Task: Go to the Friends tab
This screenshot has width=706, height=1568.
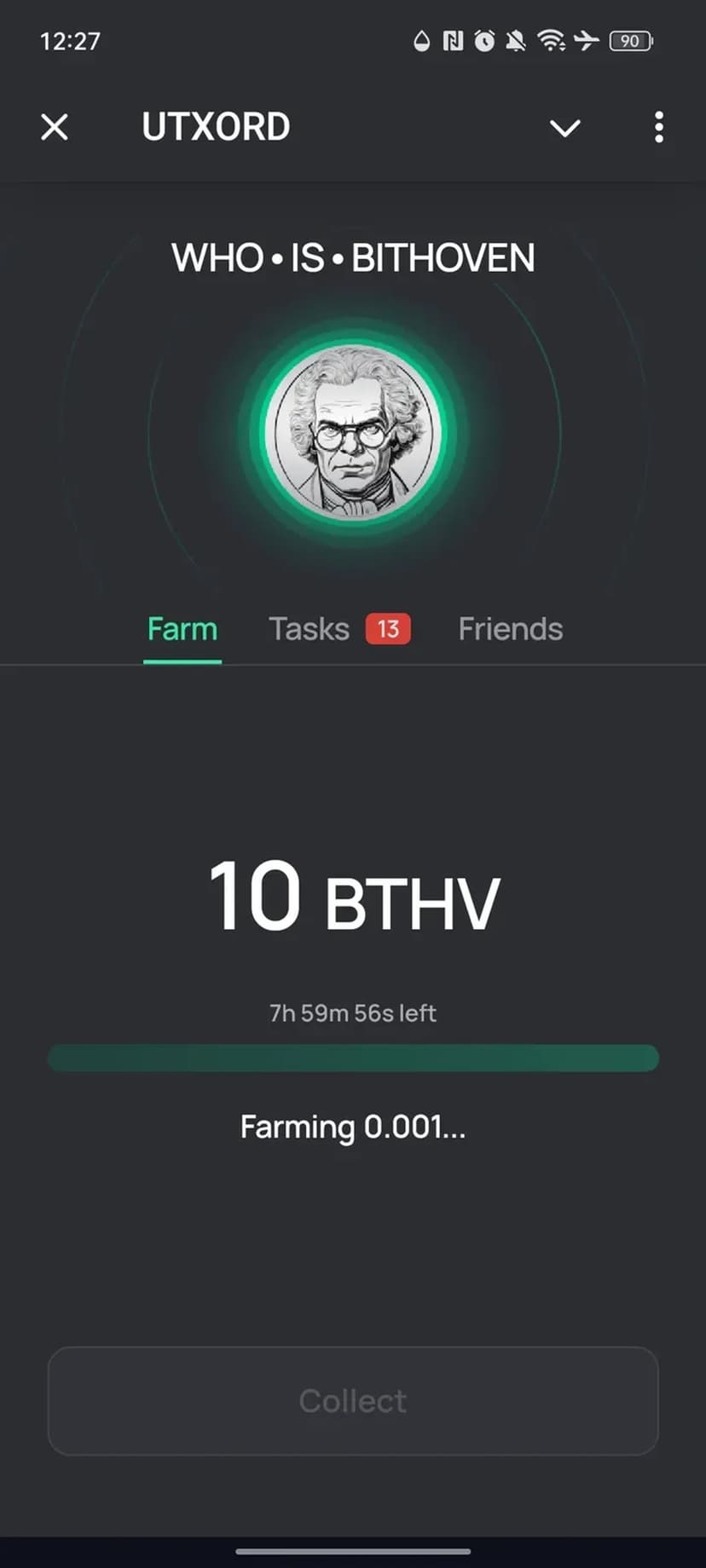Action: [x=510, y=630]
